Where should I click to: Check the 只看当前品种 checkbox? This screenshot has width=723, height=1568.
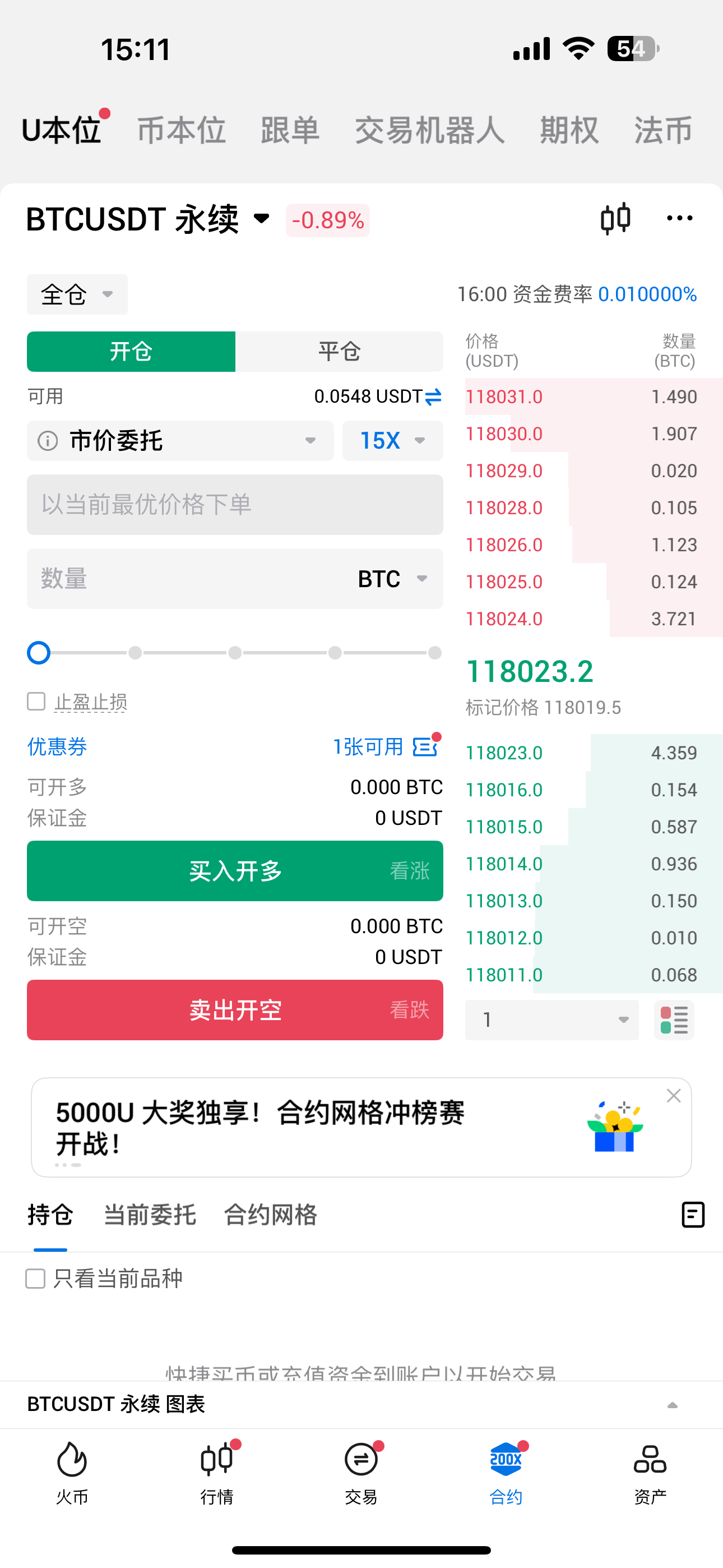pos(35,1279)
